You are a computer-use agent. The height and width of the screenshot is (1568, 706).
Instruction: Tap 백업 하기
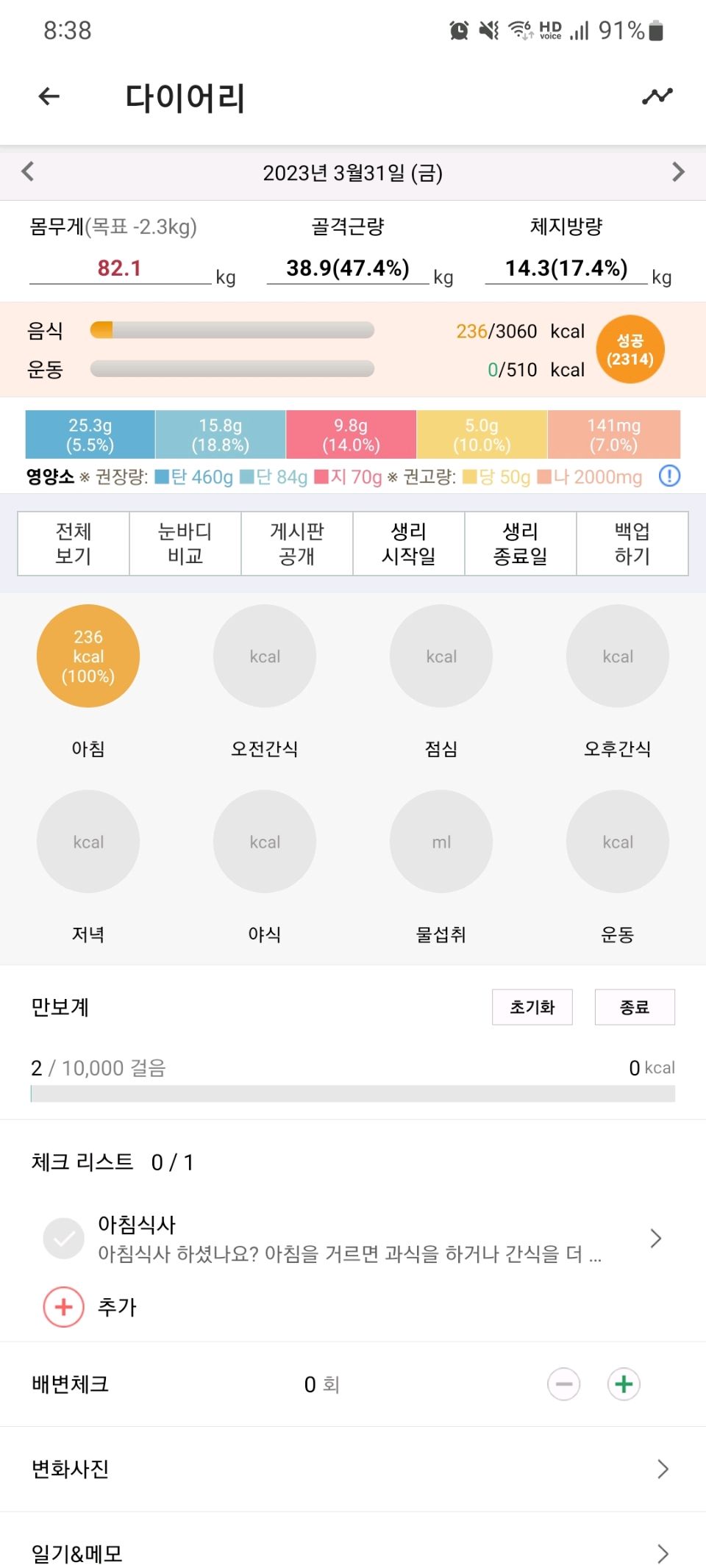(x=632, y=543)
